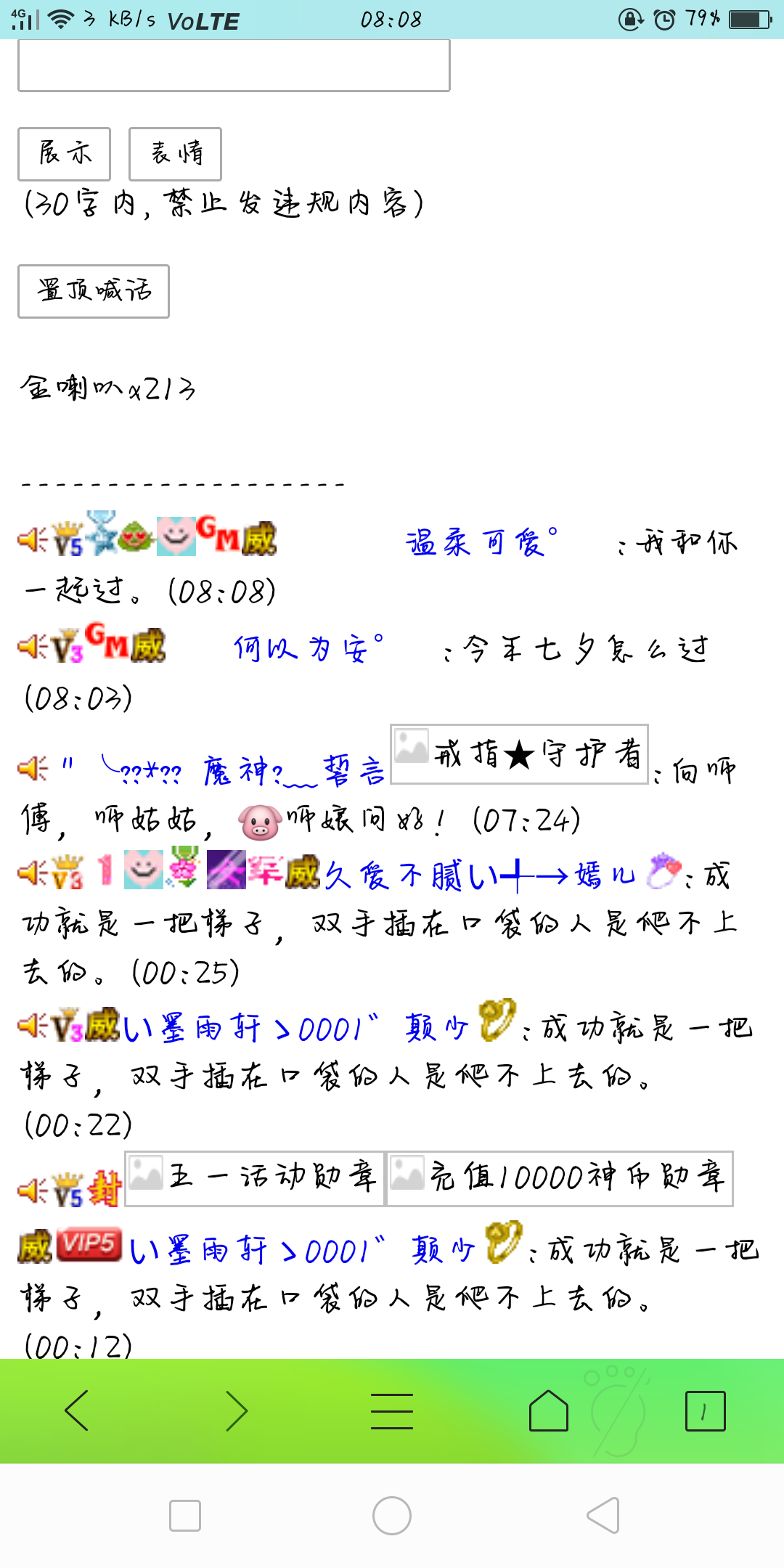
Task: Open the 表情 emoji picker
Action: click(176, 154)
